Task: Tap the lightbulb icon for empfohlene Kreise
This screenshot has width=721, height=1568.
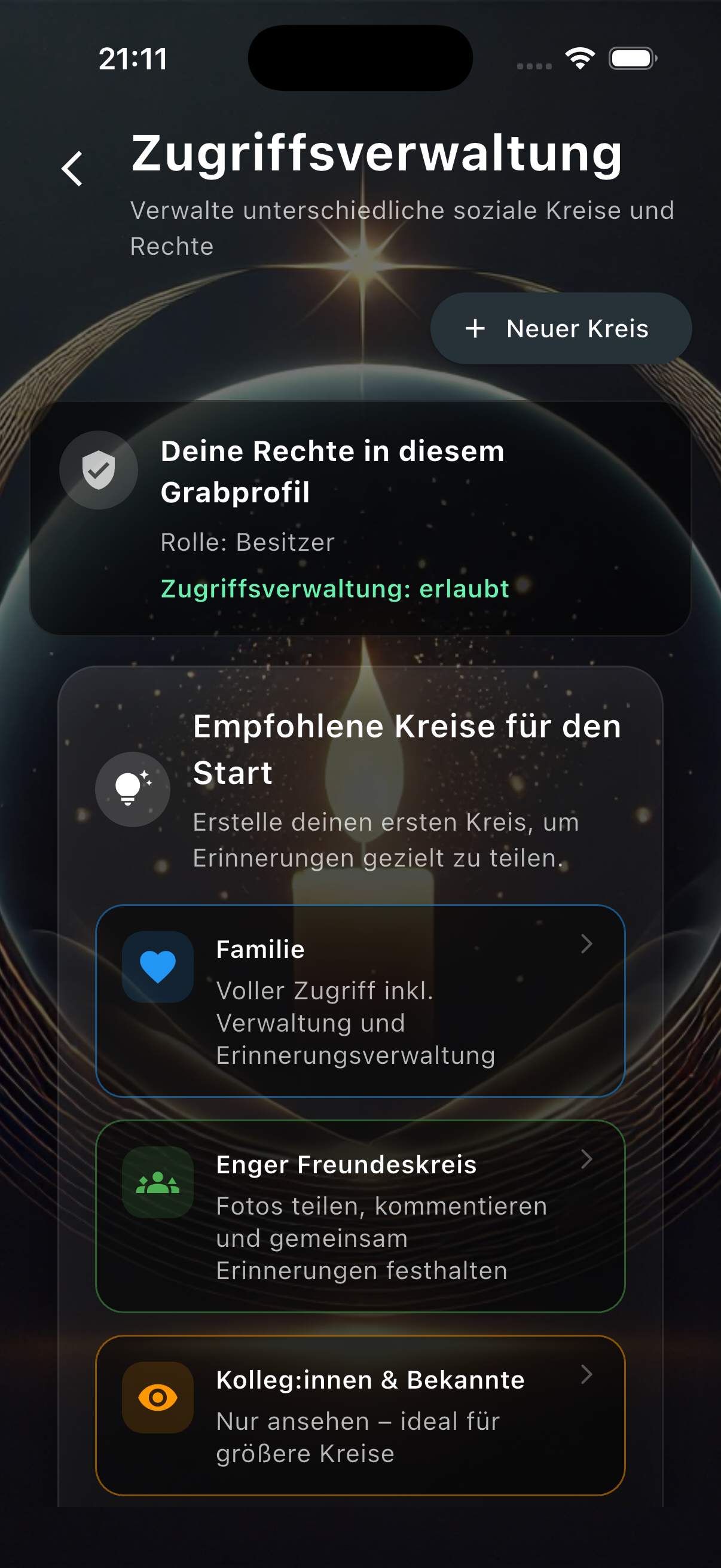Action: pyautogui.click(x=132, y=787)
